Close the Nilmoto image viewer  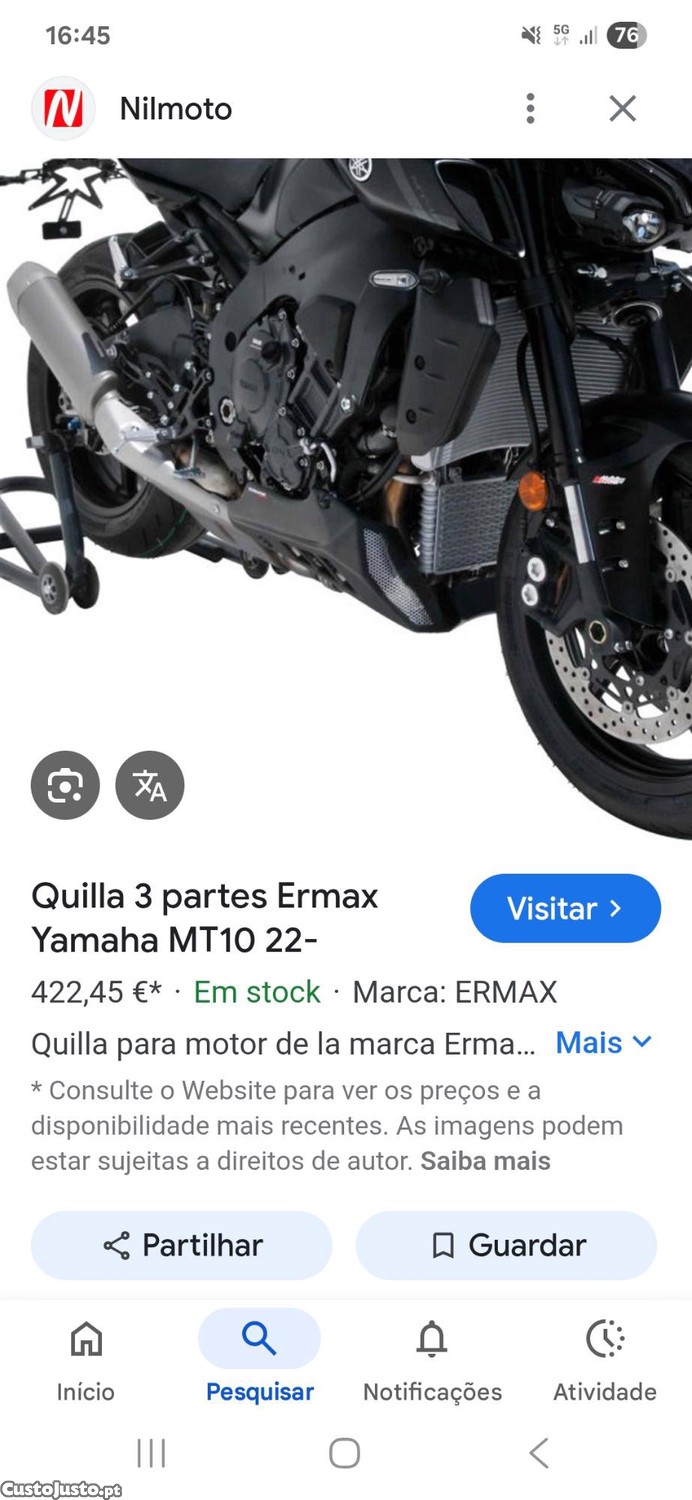[622, 108]
